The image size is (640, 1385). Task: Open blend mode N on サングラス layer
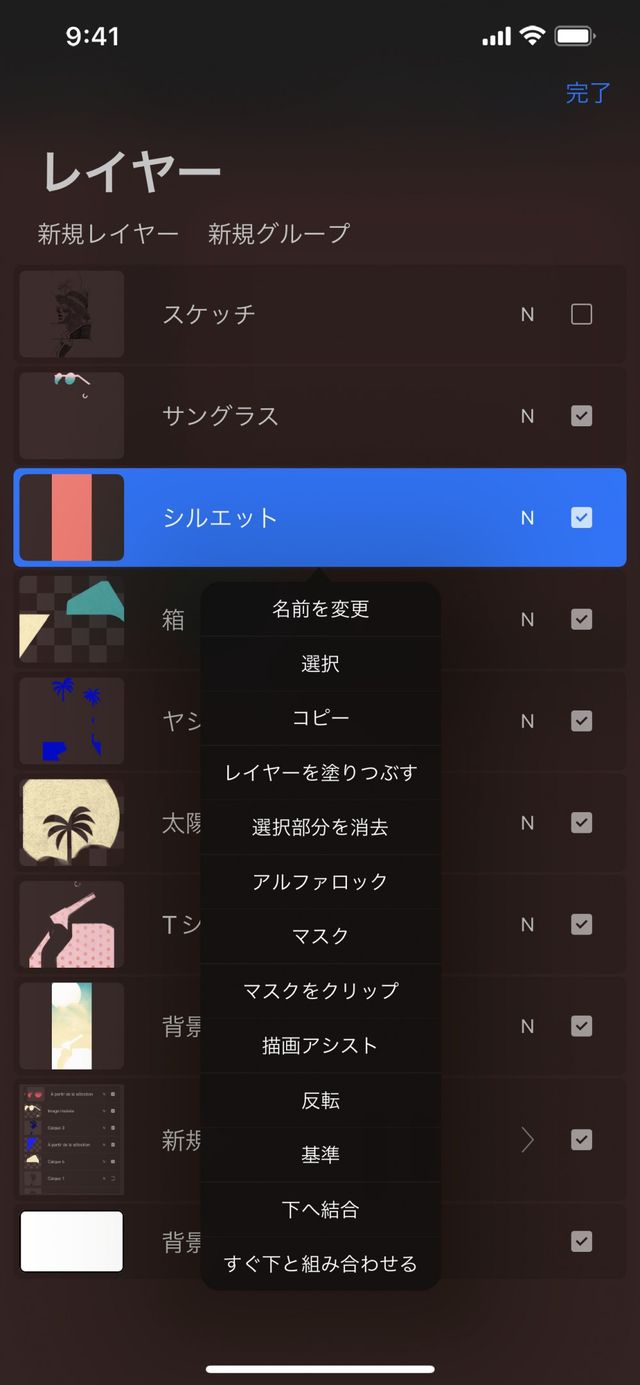pyautogui.click(x=527, y=416)
